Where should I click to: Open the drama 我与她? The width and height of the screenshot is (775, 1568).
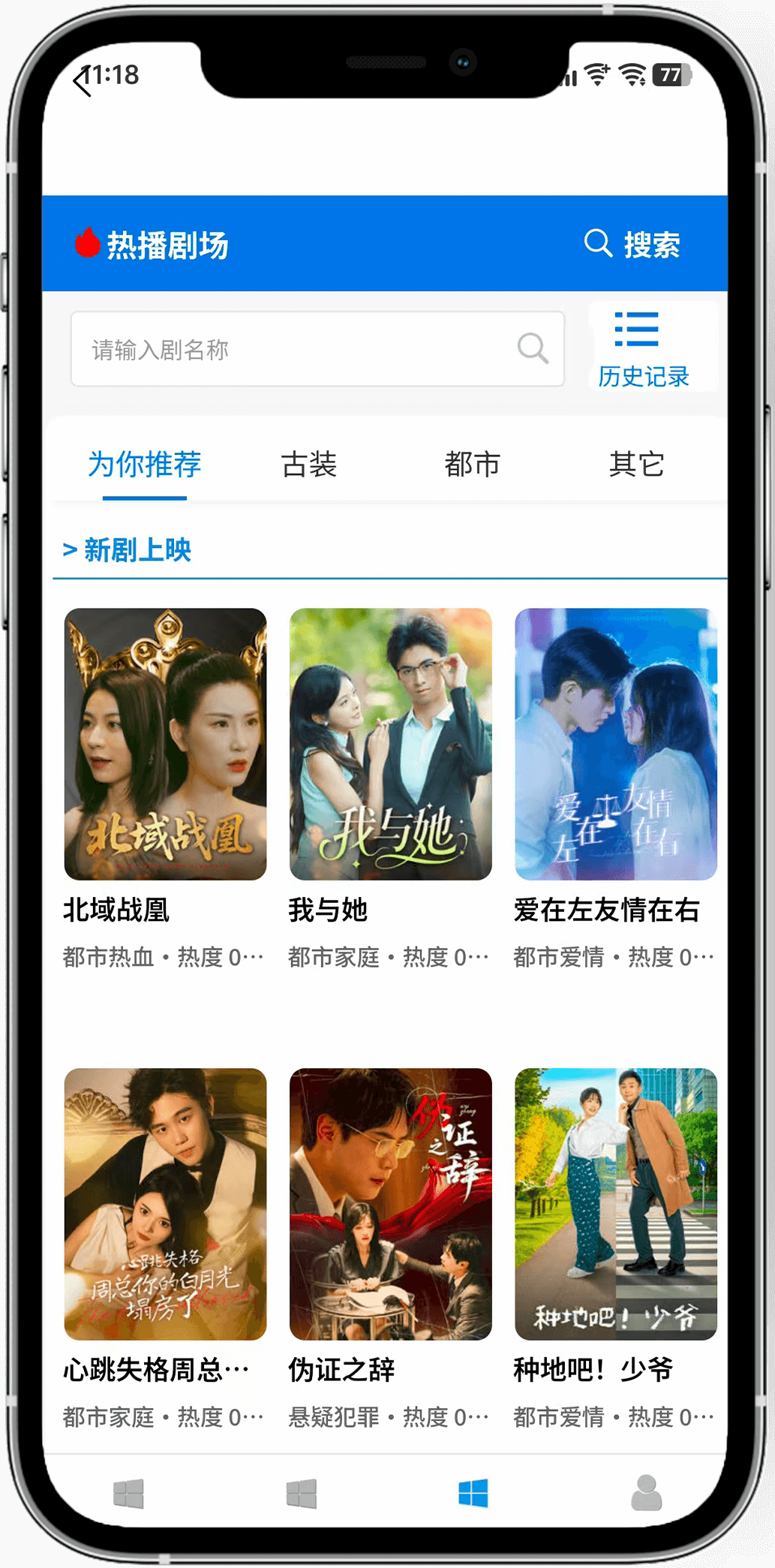(390, 744)
